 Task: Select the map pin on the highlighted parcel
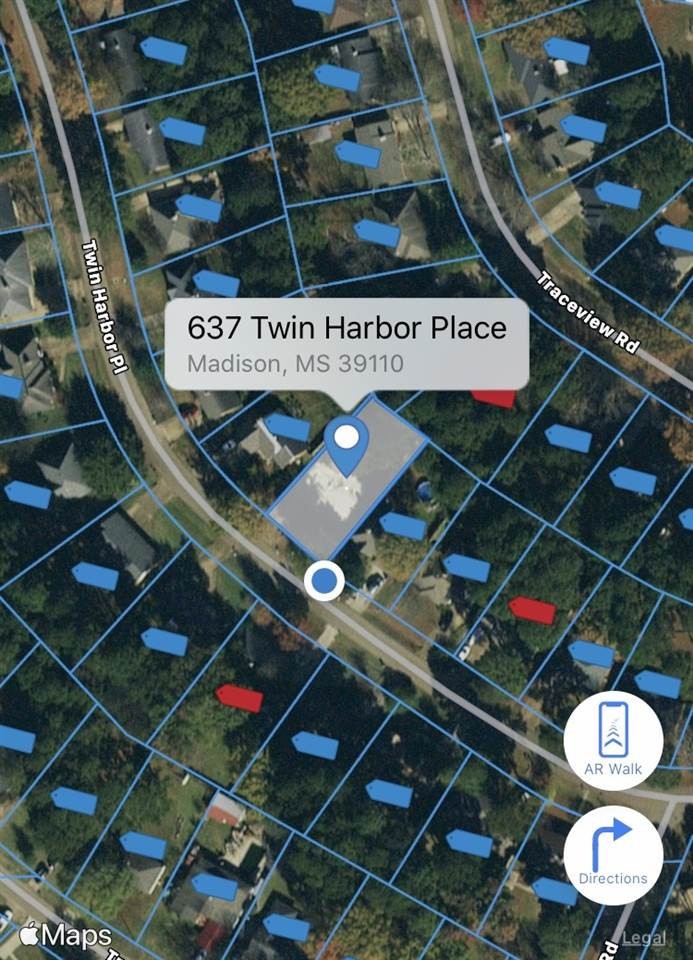[x=347, y=443]
